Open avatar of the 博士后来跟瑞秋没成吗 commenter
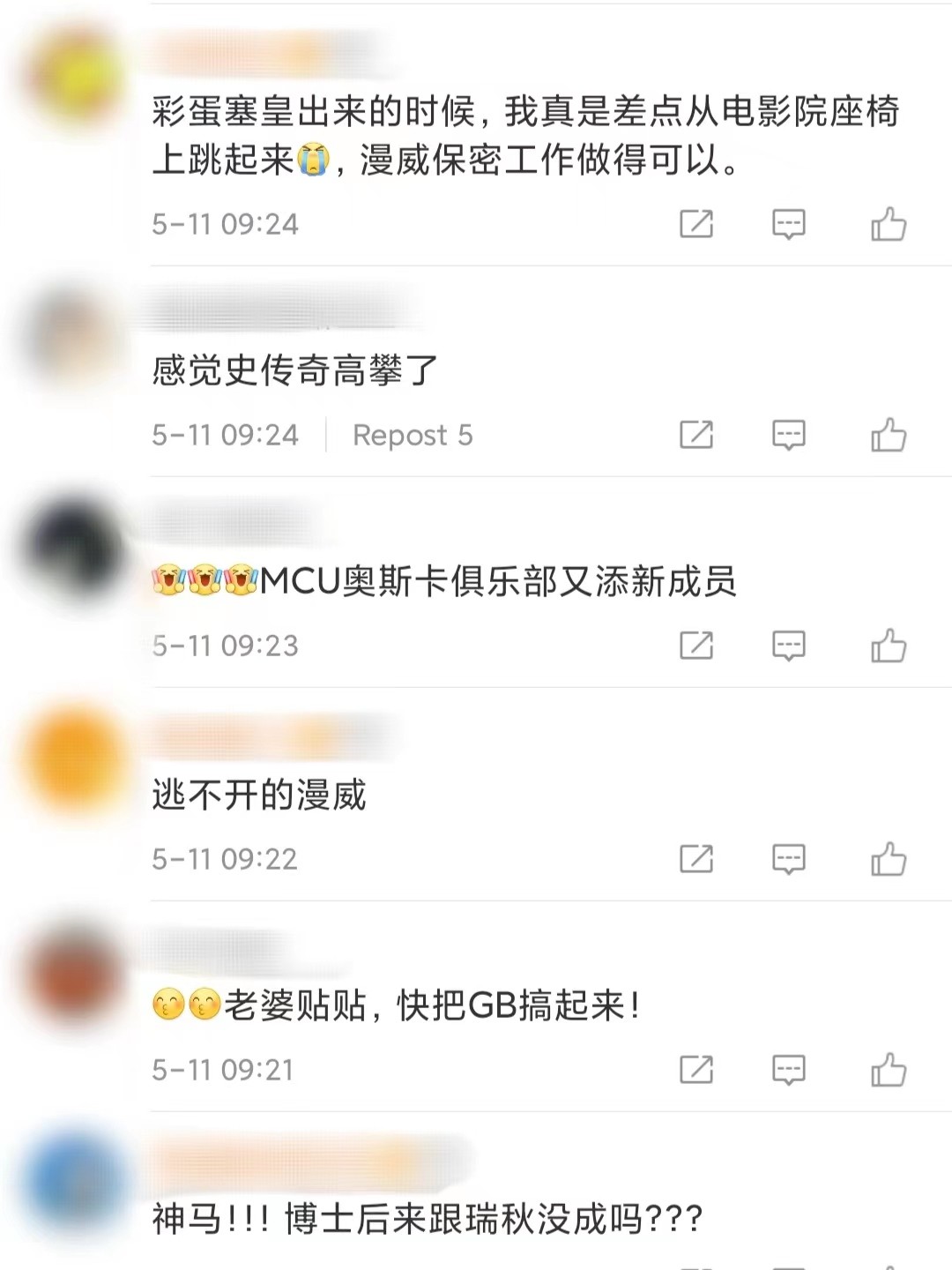This screenshot has height=1270, width=952. pos(75,1182)
